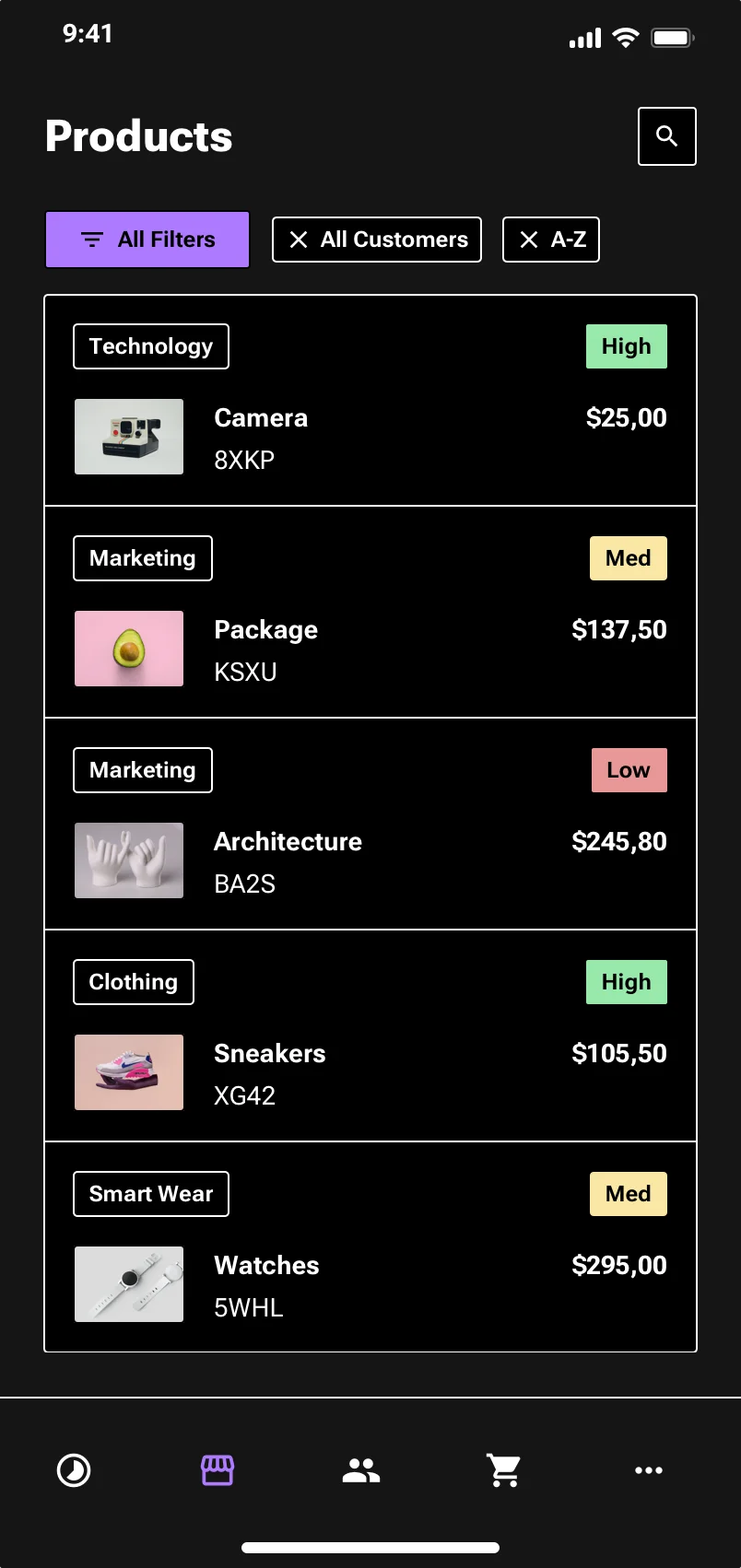Image resolution: width=741 pixels, height=1568 pixels.
Task: Toggle the High priority badge on Camera
Action: 626,346
